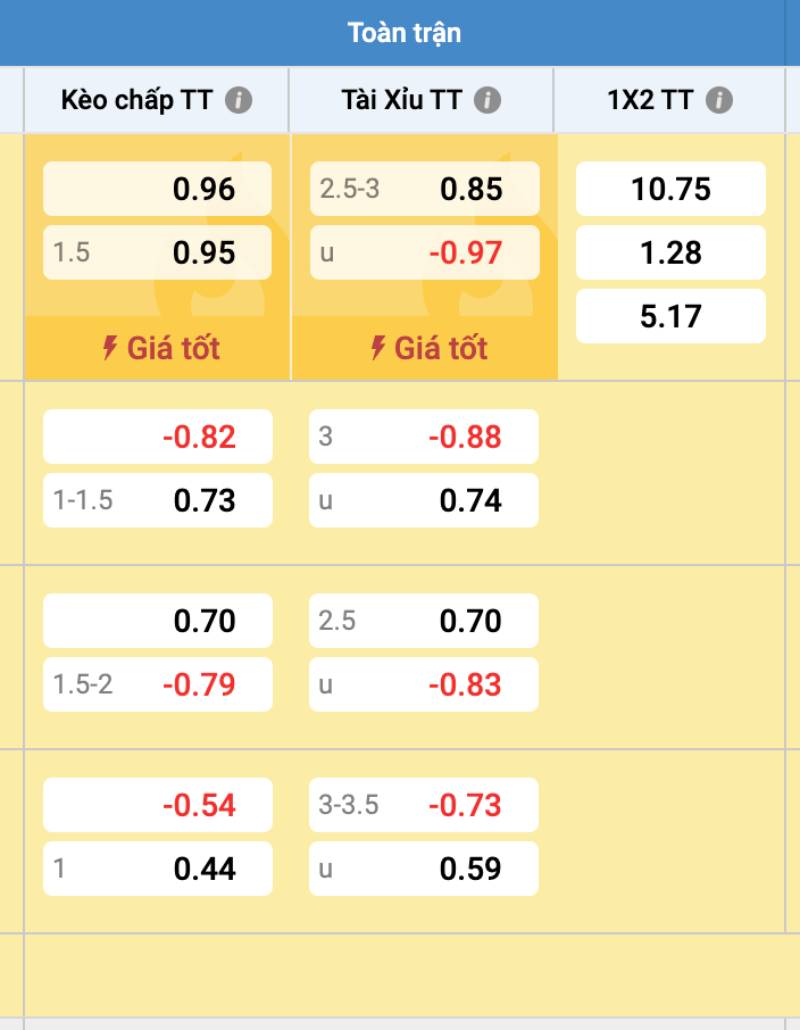
Task: Select handicap 1-1.5 odds at 0.73
Action: [x=157, y=500]
